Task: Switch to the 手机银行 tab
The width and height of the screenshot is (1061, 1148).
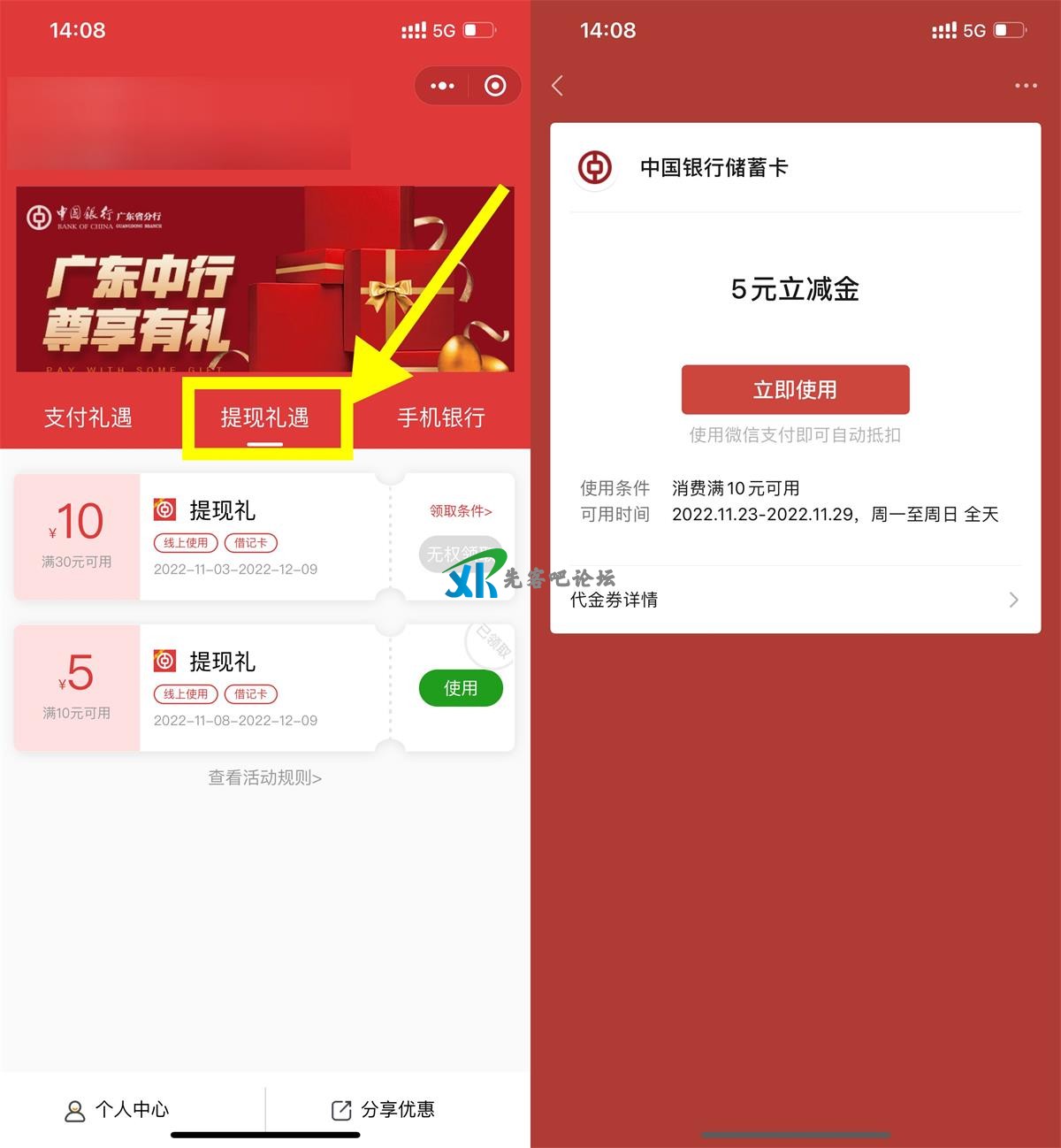Action: pyautogui.click(x=441, y=417)
